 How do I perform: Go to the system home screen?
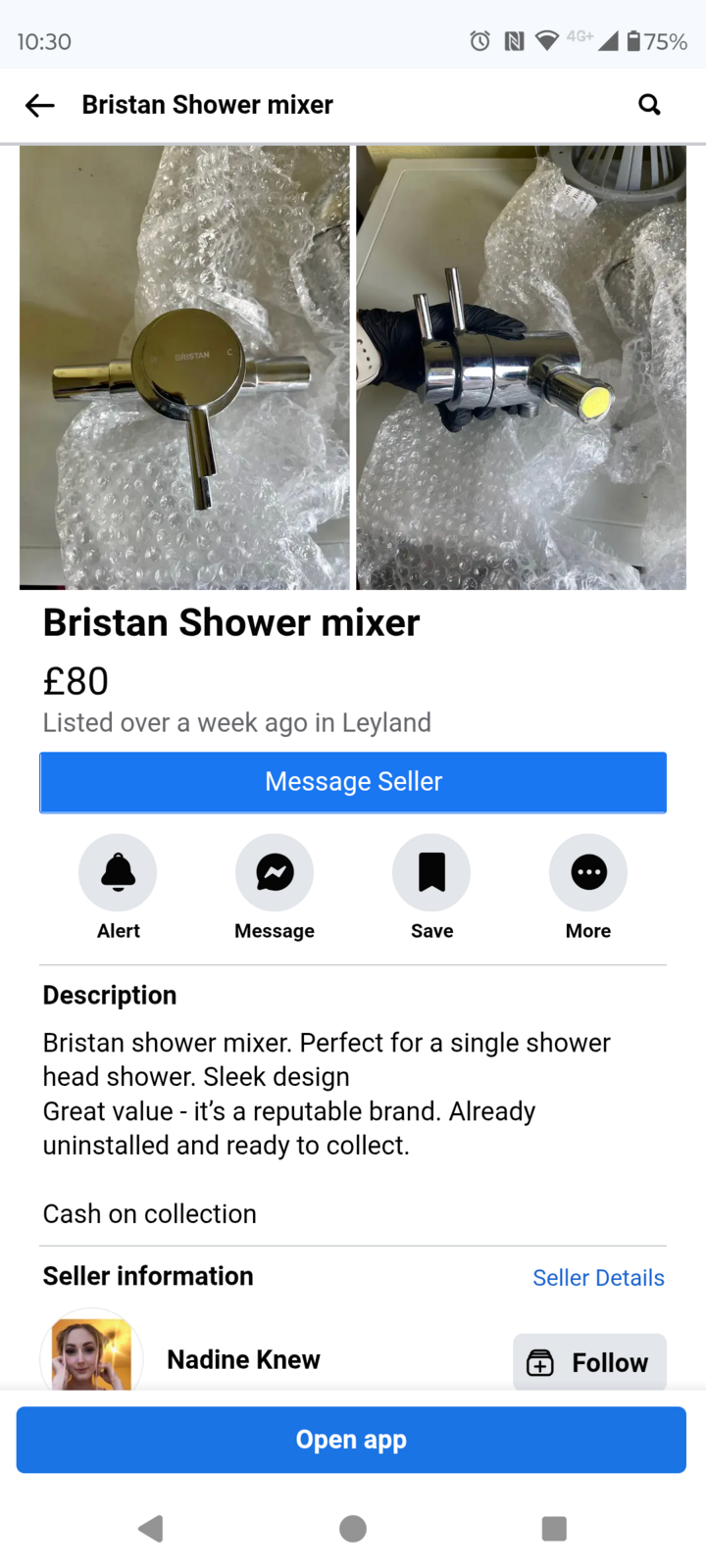coord(353,1529)
